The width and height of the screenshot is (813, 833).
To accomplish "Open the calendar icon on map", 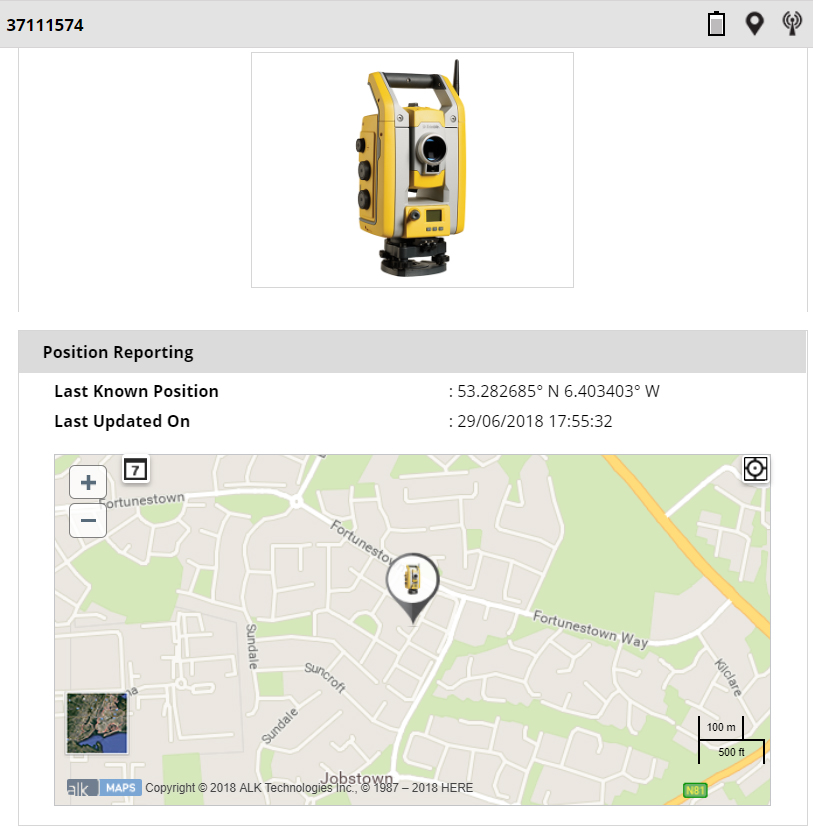I will pos(136,468).
